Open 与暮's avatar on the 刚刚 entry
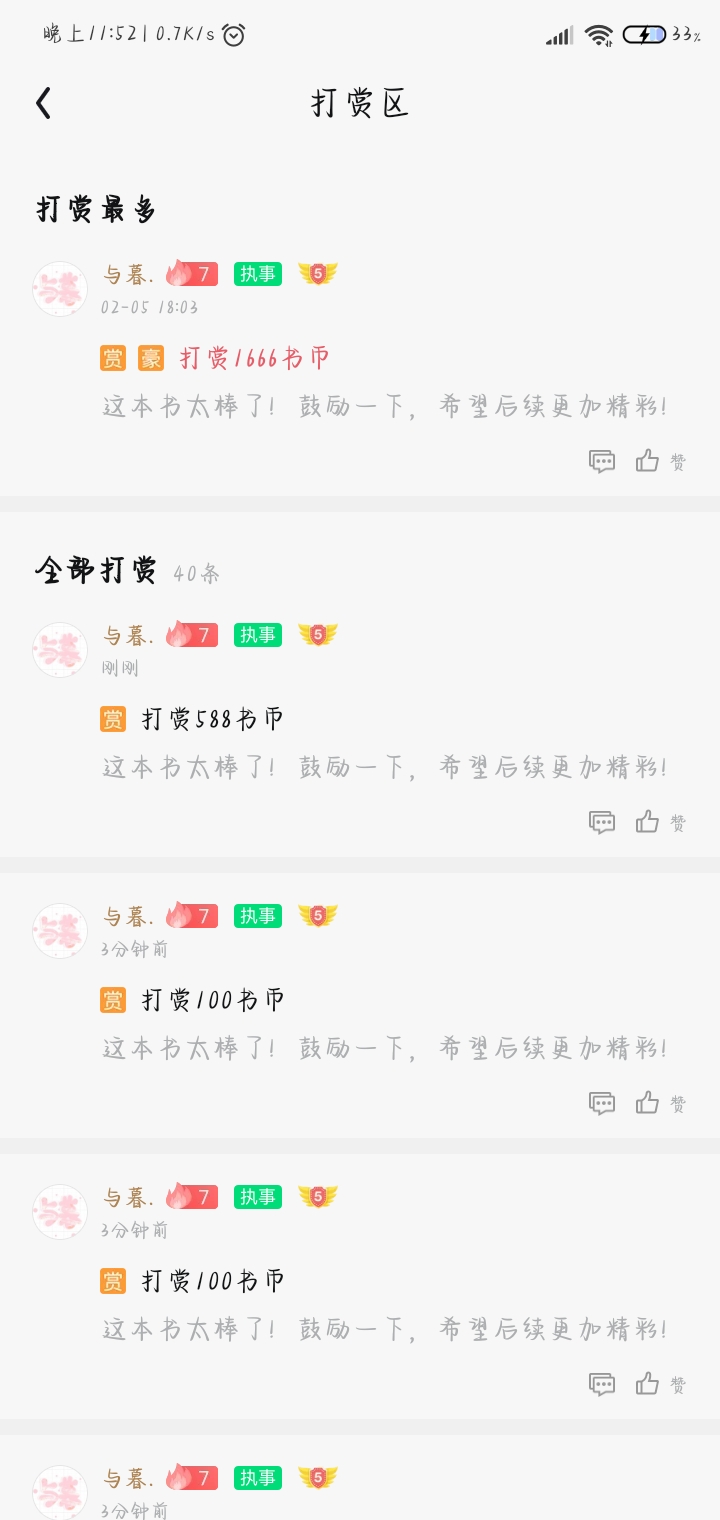Image resolution: width=720 pixels, height=1520 pixels. pyautogui.click(x=60, y=650)
